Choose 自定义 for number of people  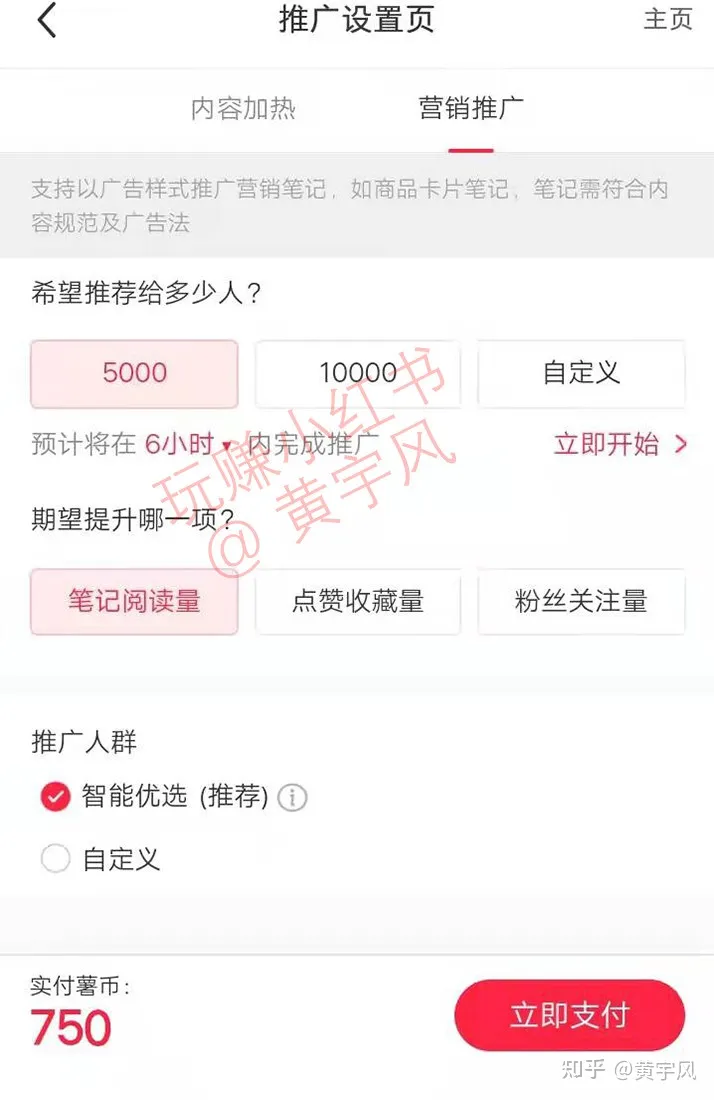[581, 374]
